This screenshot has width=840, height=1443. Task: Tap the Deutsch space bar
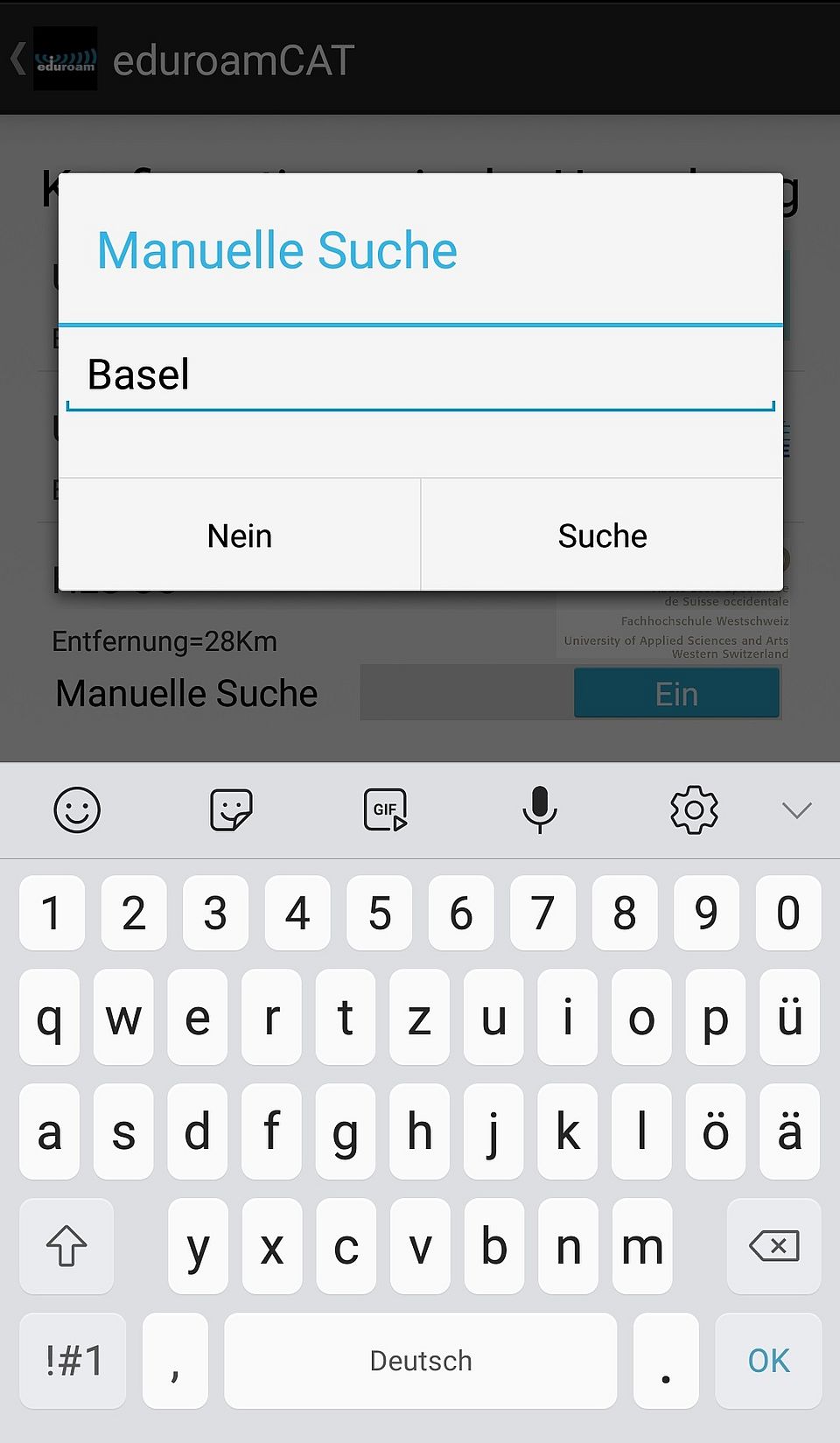coord(420,1361)
